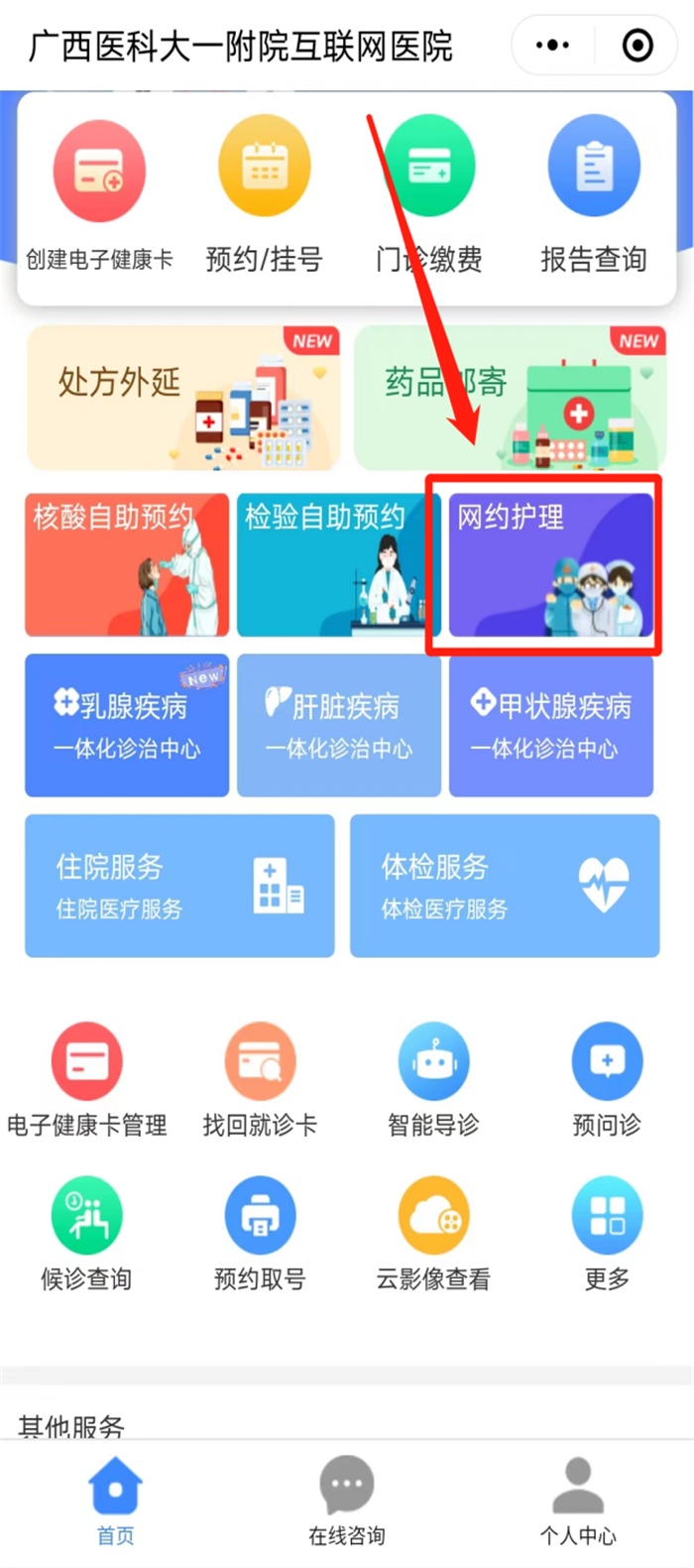694x1568 pixels.
Task: Open 甲状腺疾病一体化诊治中心
Action: (550, 725)
